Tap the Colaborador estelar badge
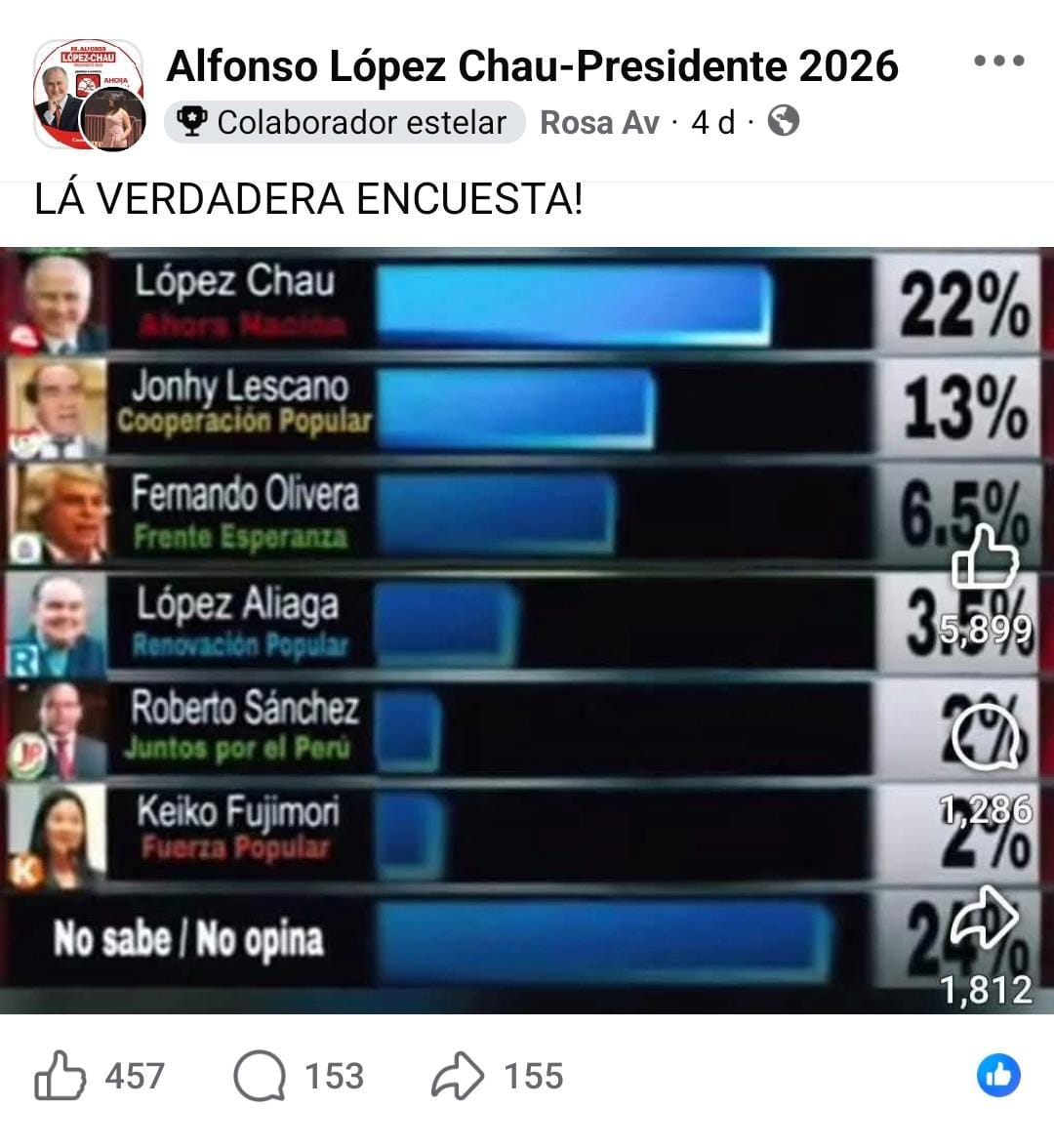This screenshot has width=1054, height=1148. point(344,123)
